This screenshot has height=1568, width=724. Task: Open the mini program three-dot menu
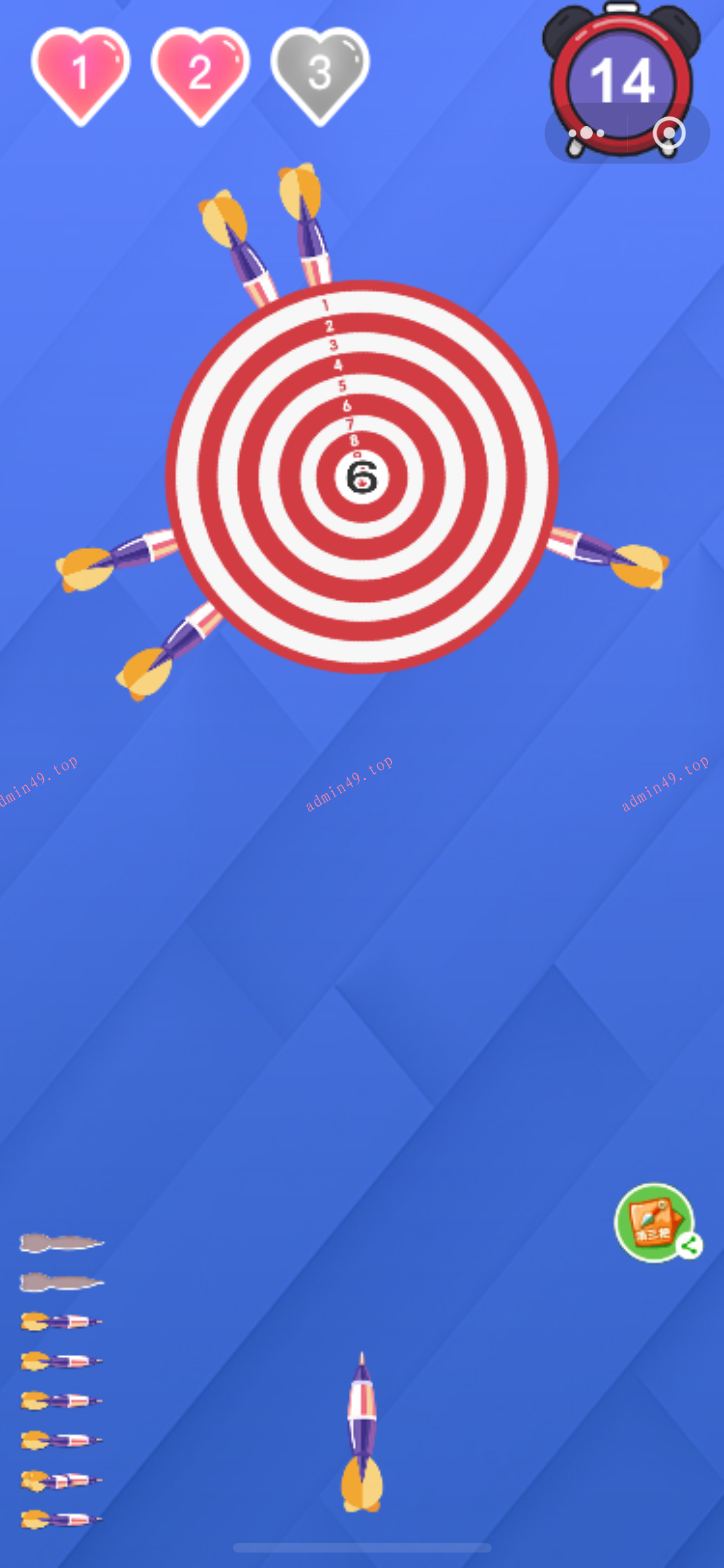click(x=586, y=133)
